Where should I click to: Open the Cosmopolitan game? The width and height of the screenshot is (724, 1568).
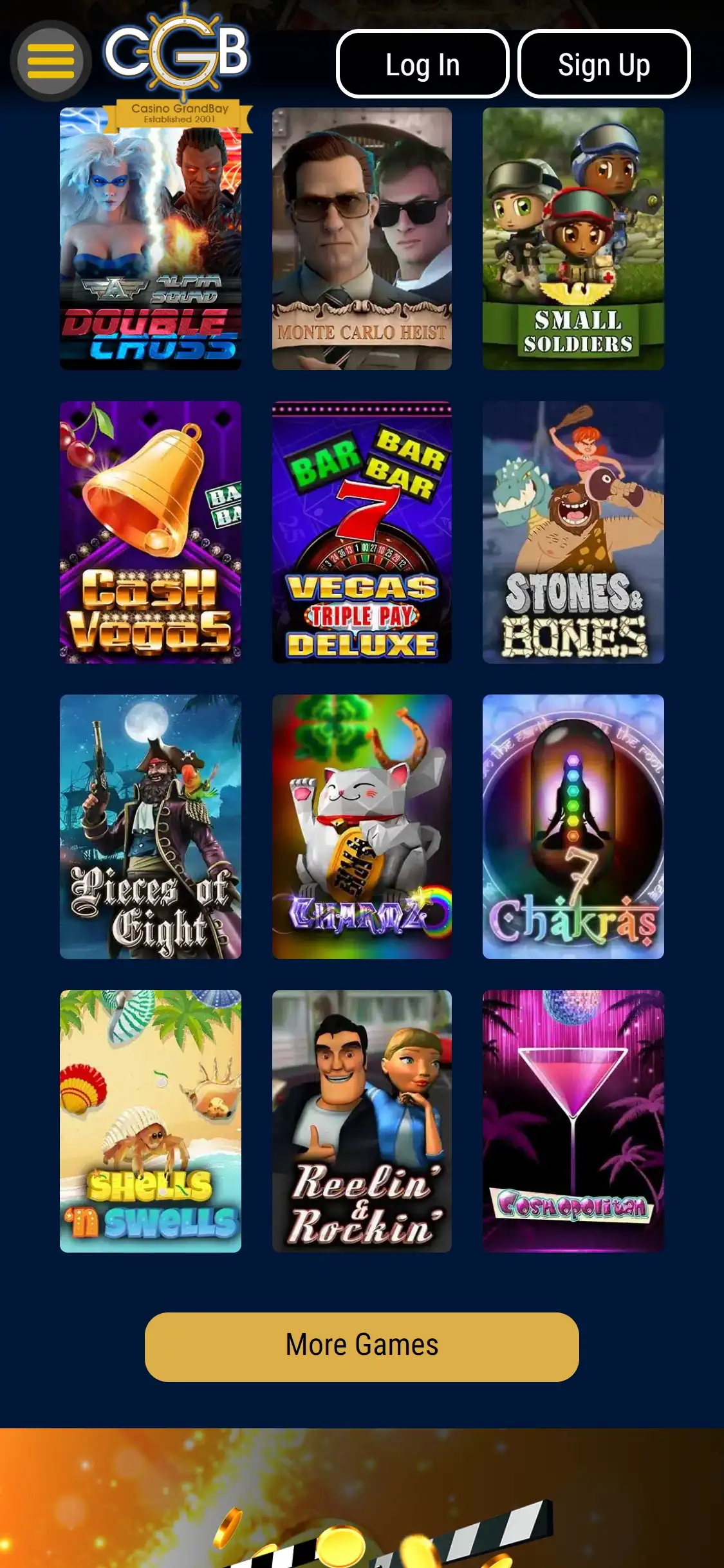[x=573, y=1121]
